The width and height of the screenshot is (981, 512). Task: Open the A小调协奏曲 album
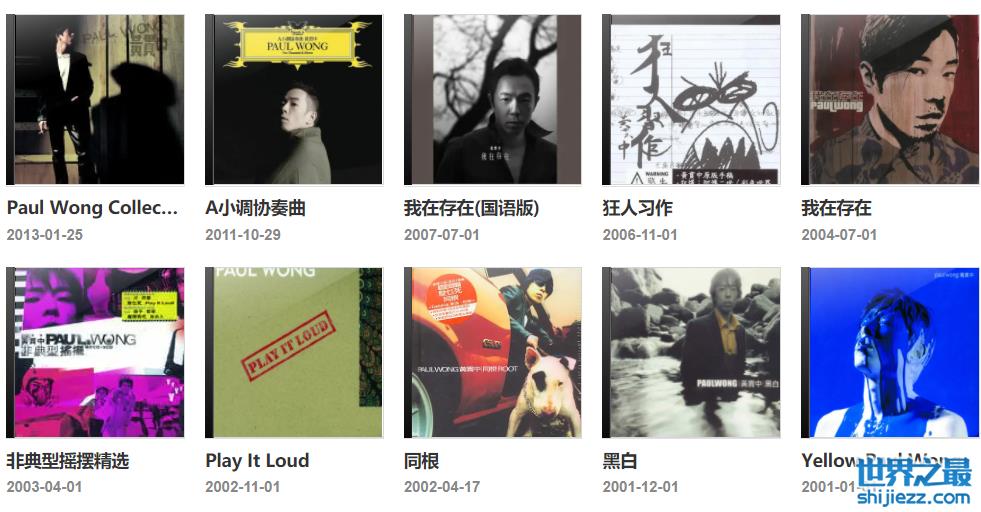[294, 100]
